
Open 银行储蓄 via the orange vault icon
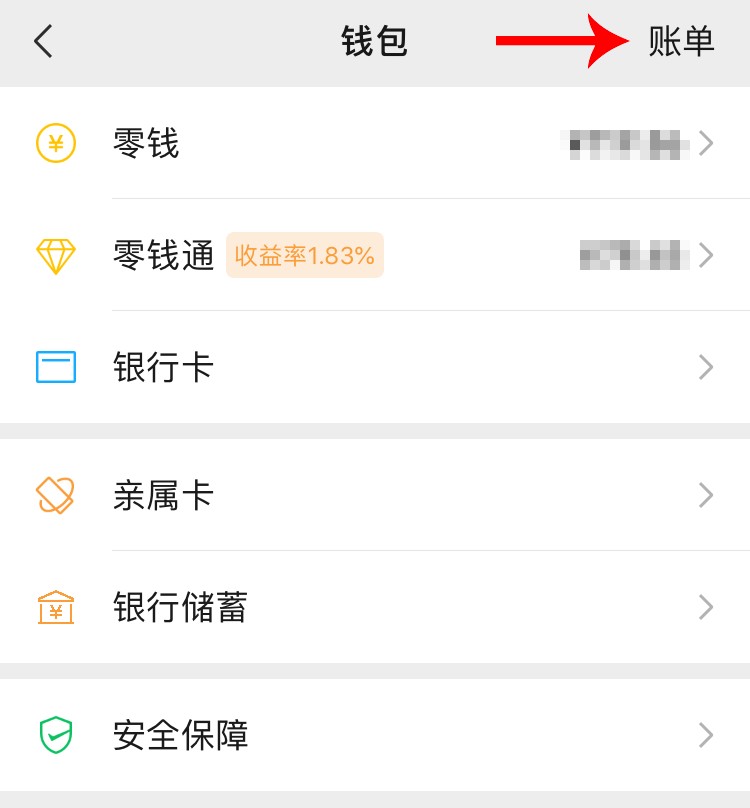(57, 607)
